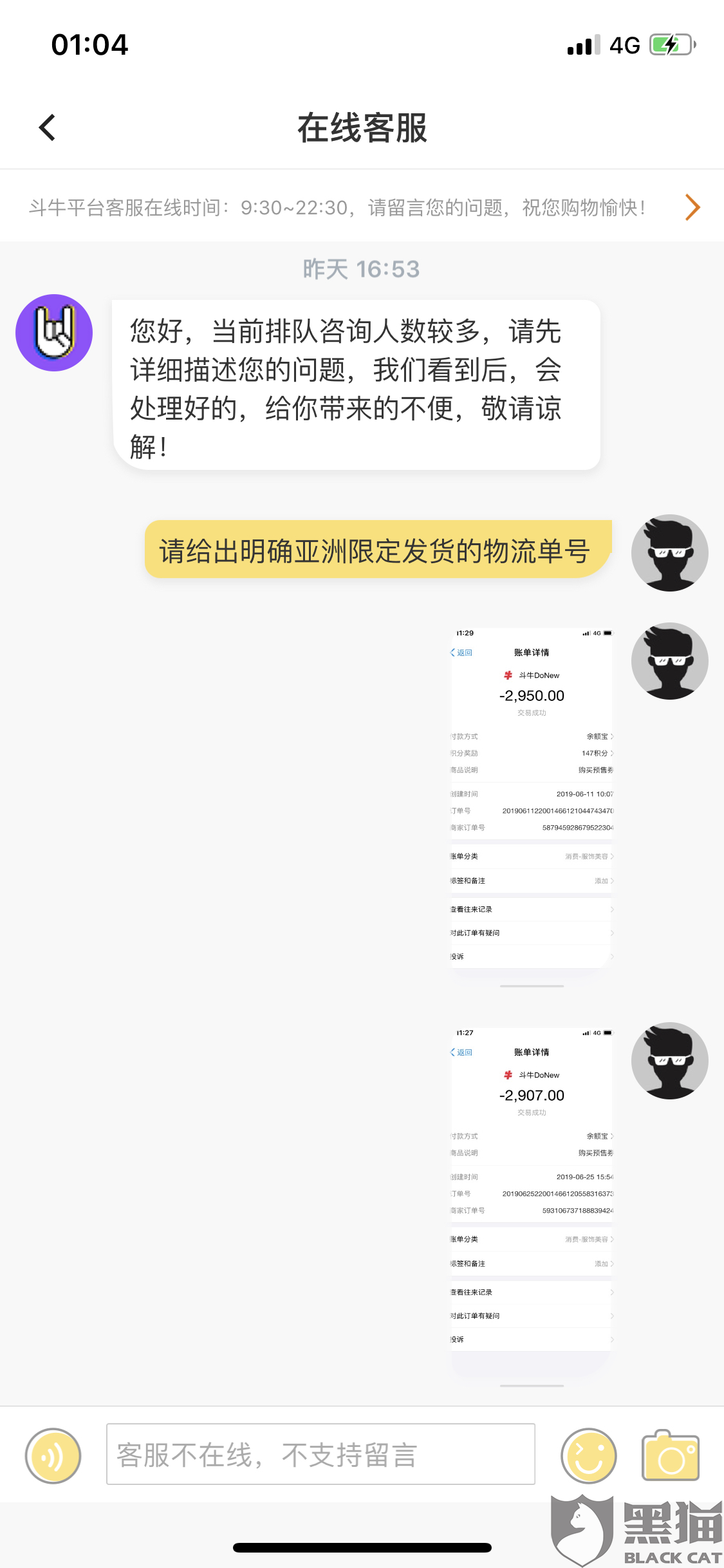724x1568 pixels.
Task: Open the camera to send a photo
Action: coord(671,1456)
